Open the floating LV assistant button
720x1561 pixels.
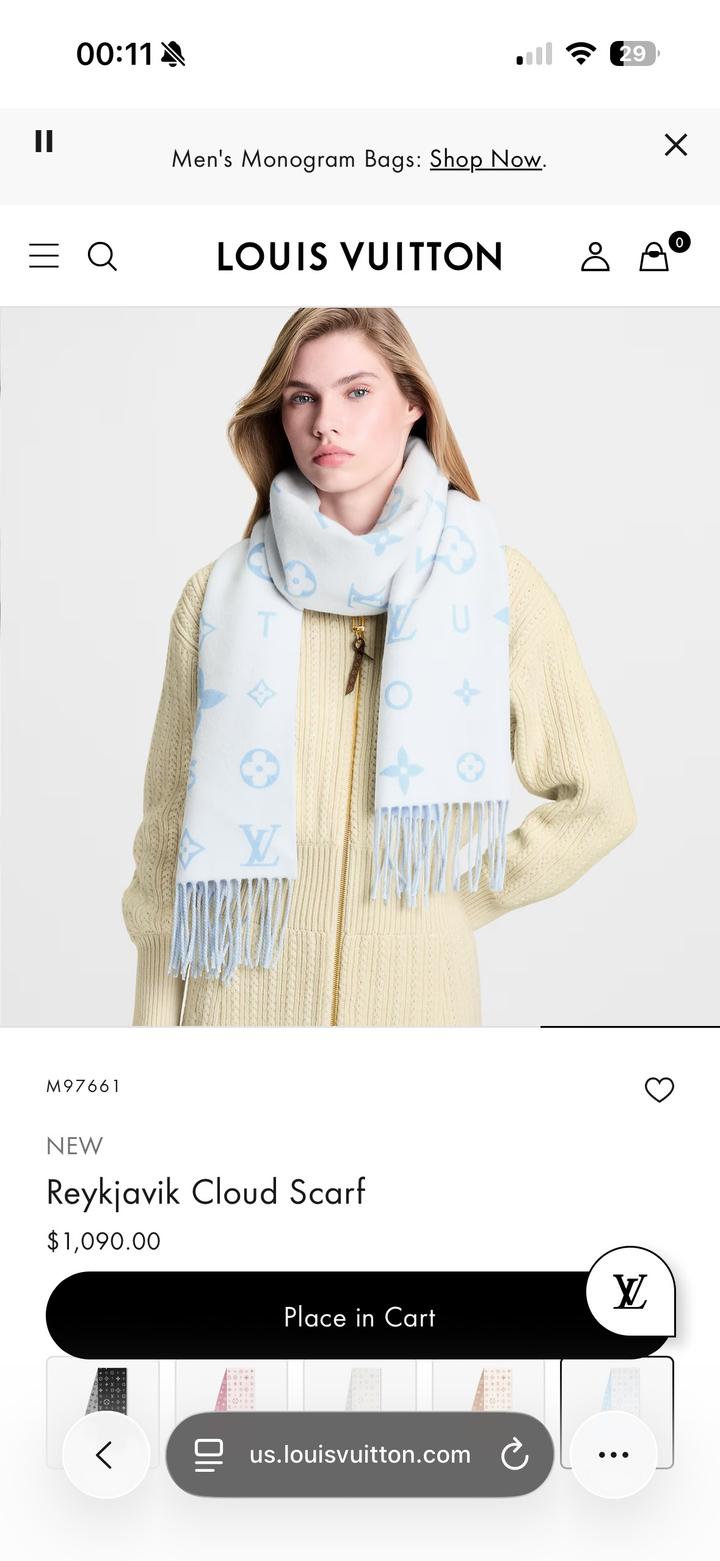[630, 1291]
